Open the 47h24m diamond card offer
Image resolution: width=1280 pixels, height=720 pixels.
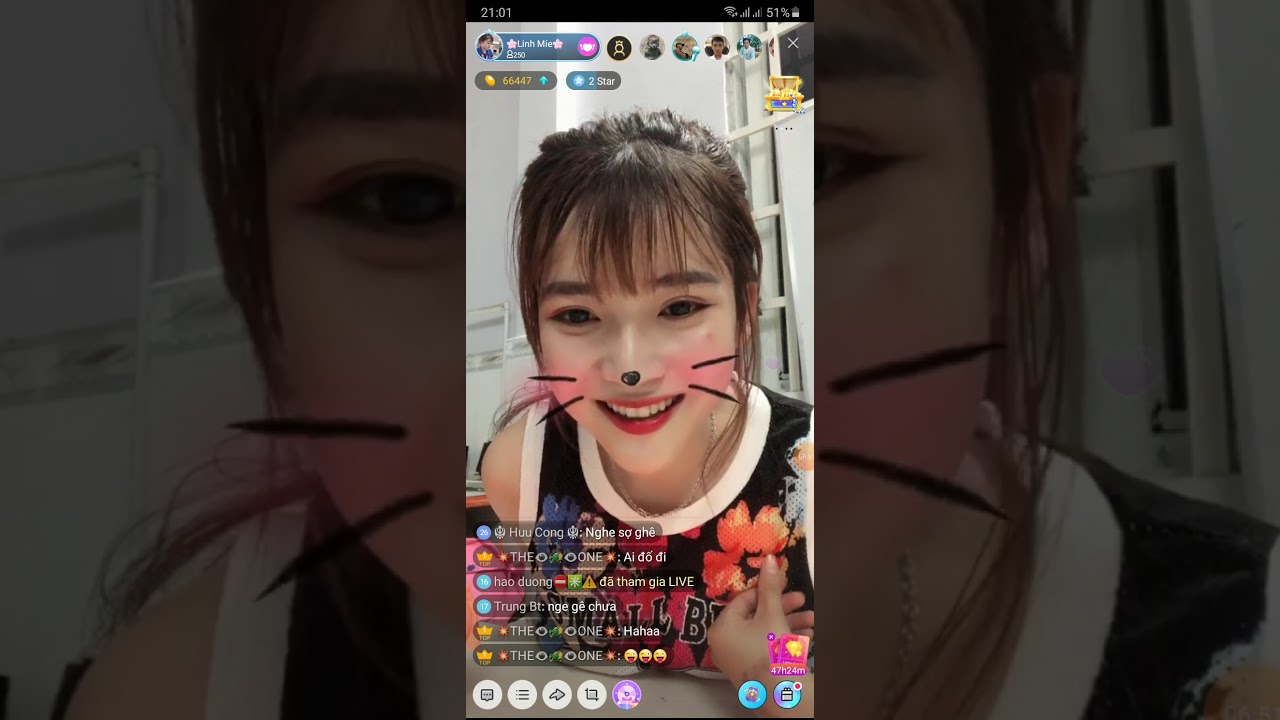(x=789, y=652)
